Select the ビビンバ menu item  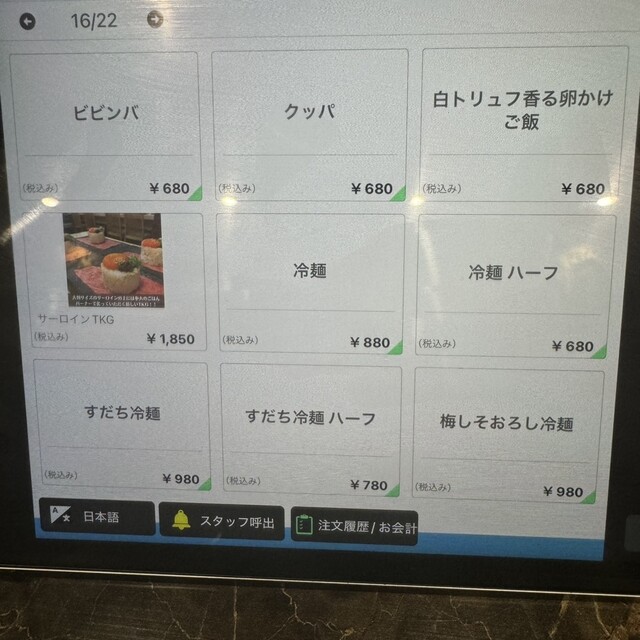pos(105,125)
